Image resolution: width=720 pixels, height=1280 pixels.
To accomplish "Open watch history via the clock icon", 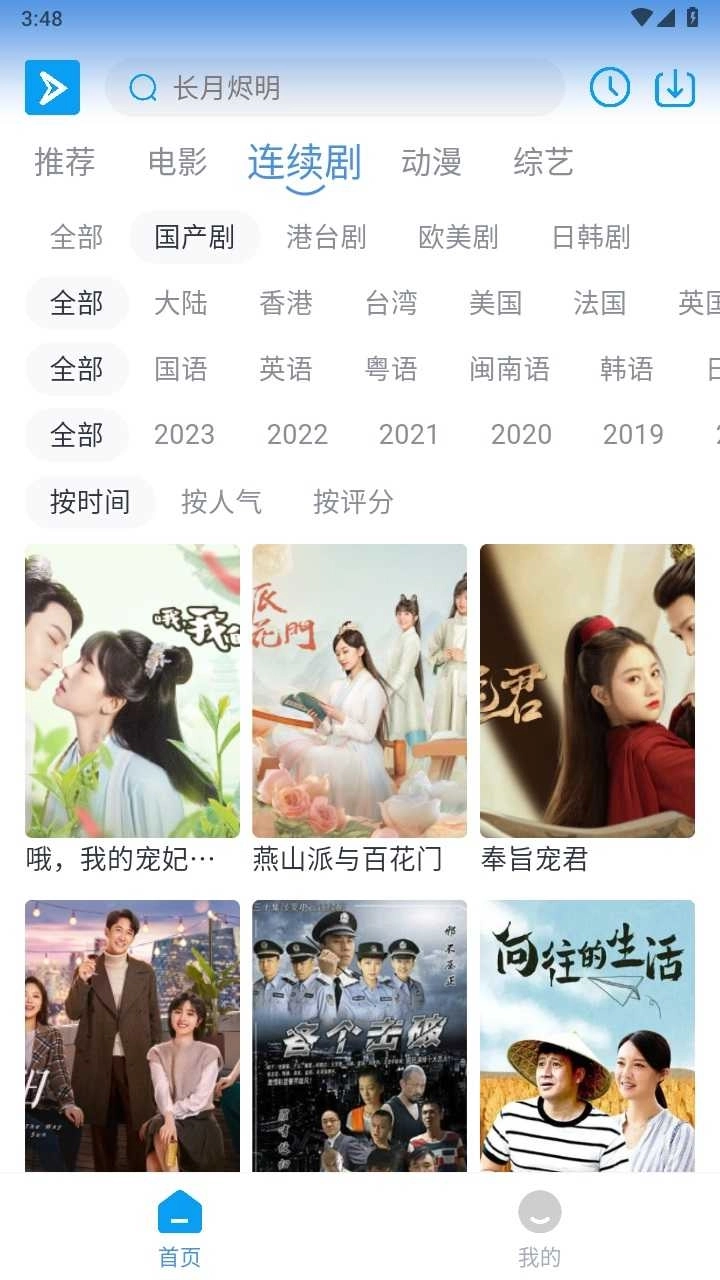I will coord(610,88).
